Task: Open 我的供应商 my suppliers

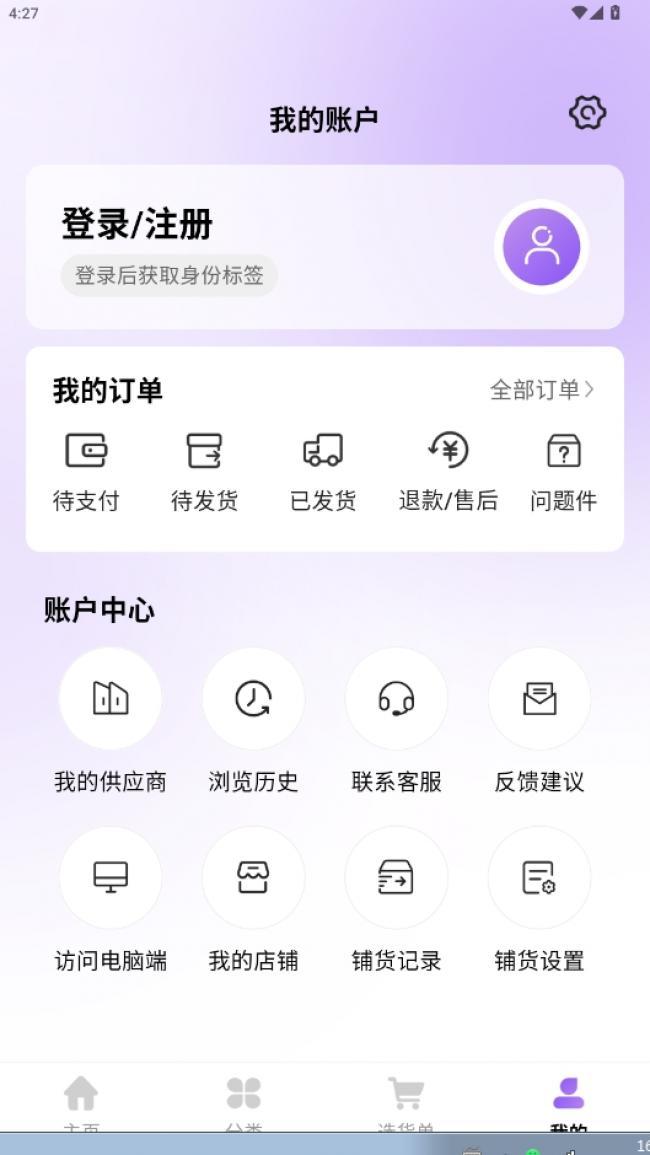Action: coord(111,720)
